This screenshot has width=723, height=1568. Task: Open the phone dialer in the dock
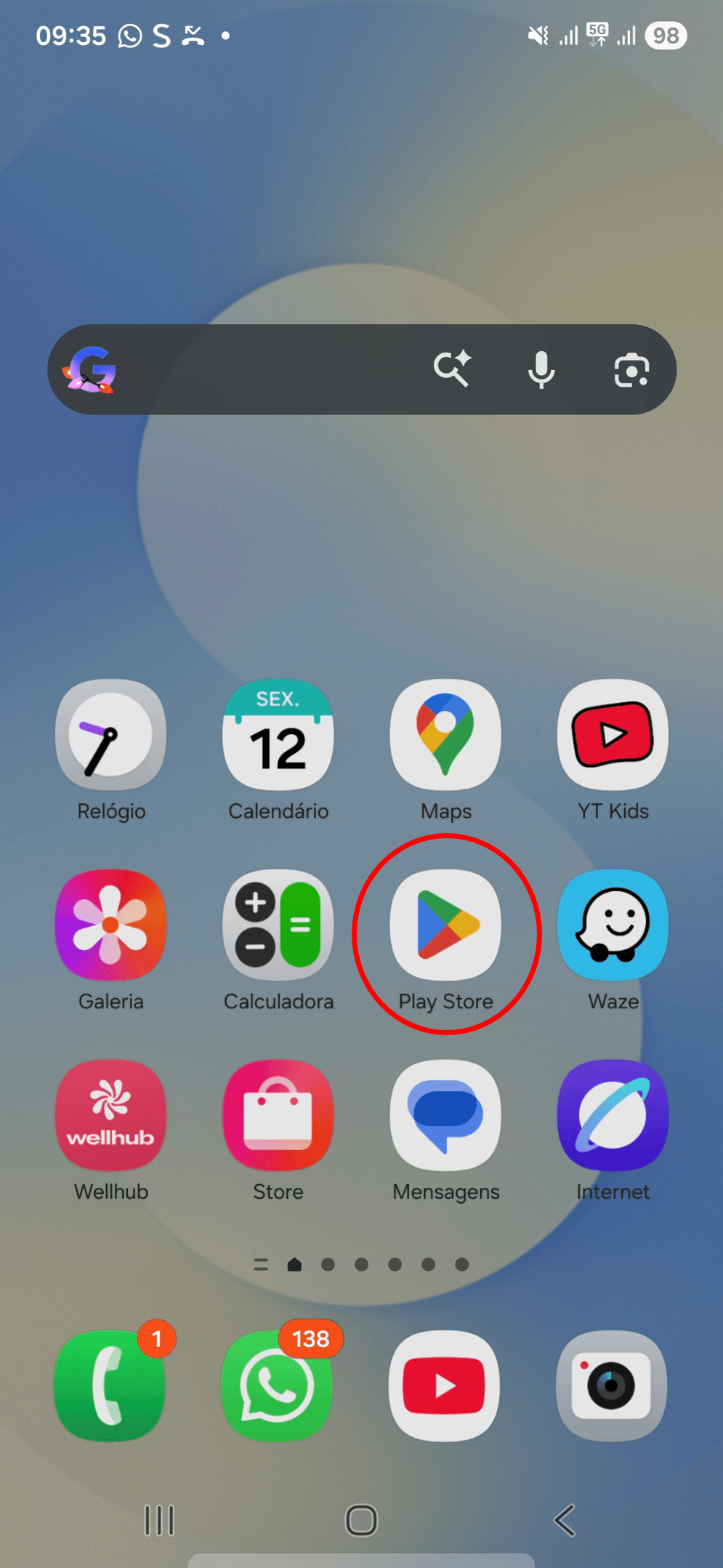(110, 1386)
